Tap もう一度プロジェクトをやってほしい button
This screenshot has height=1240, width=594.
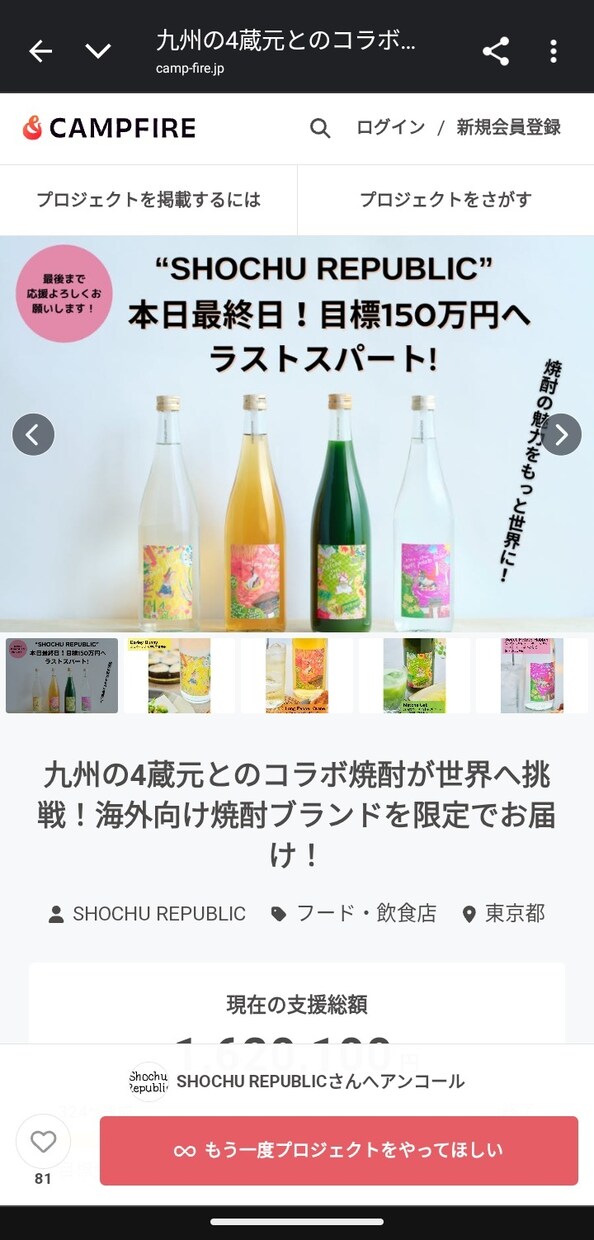pyautogui.click(x=339, y=1150)
